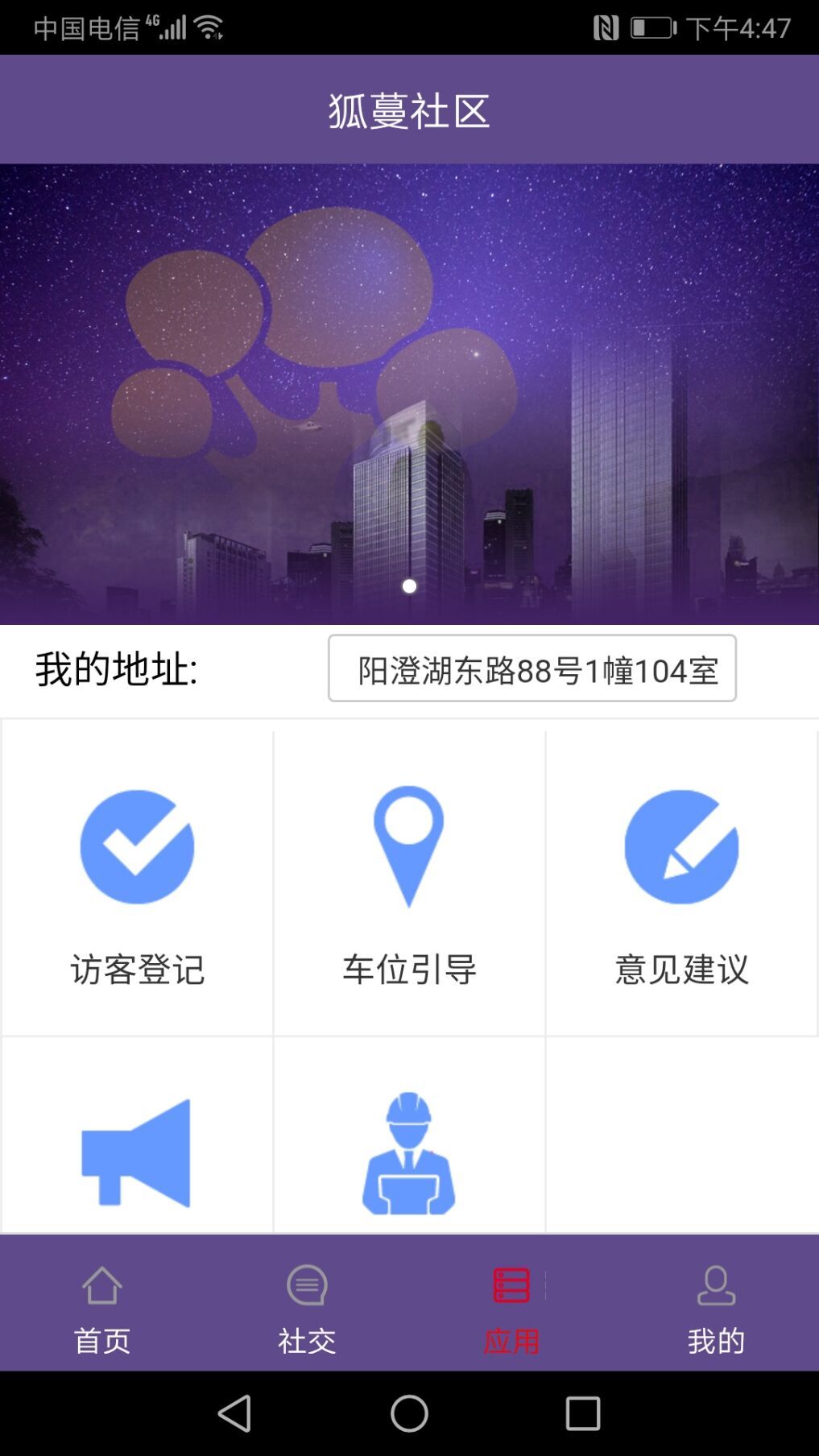Select the 我的地址 address field
The height and width of the screenshot is (1456, 819).
coord(532,668)
